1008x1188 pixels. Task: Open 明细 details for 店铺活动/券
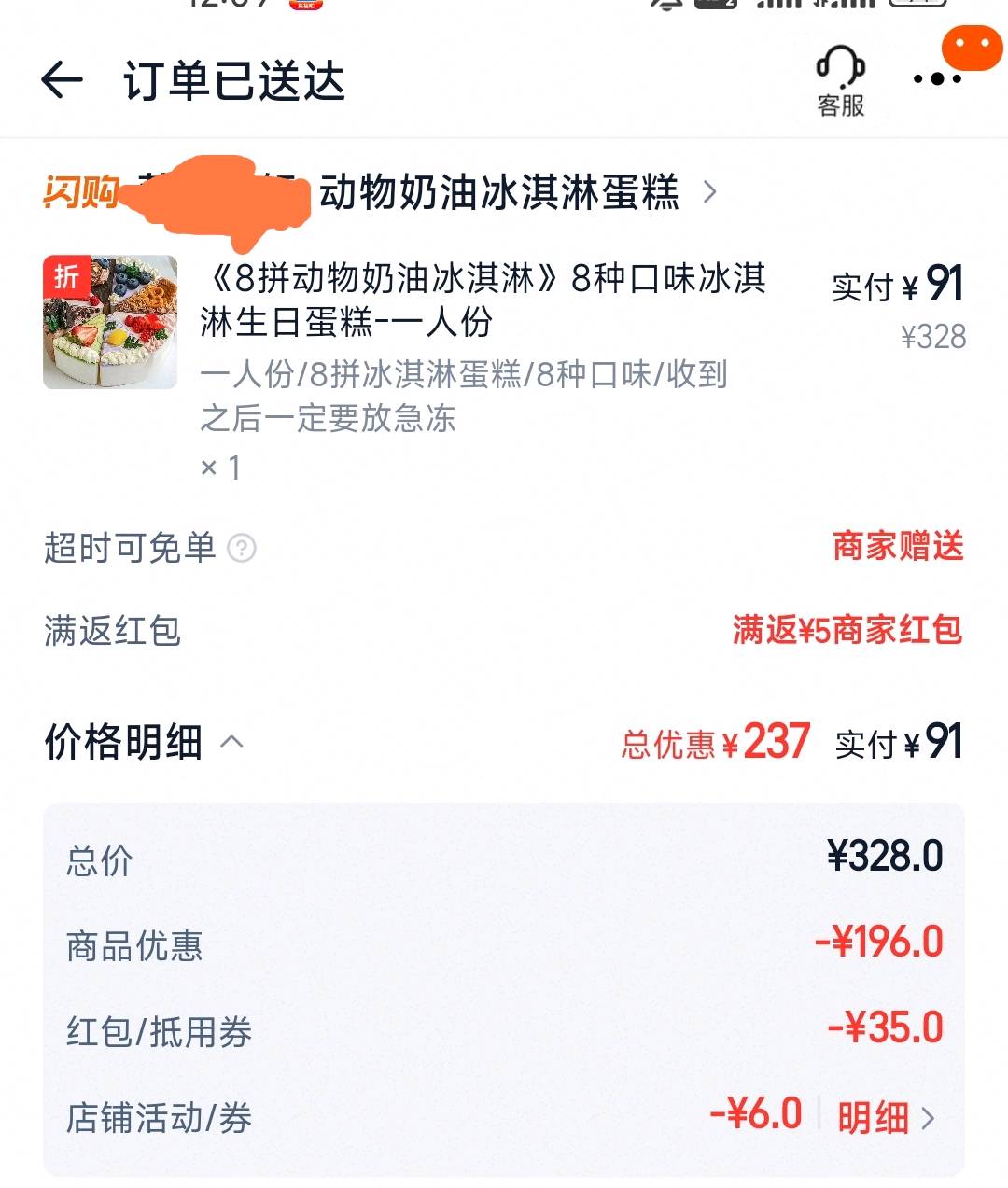875,1117
